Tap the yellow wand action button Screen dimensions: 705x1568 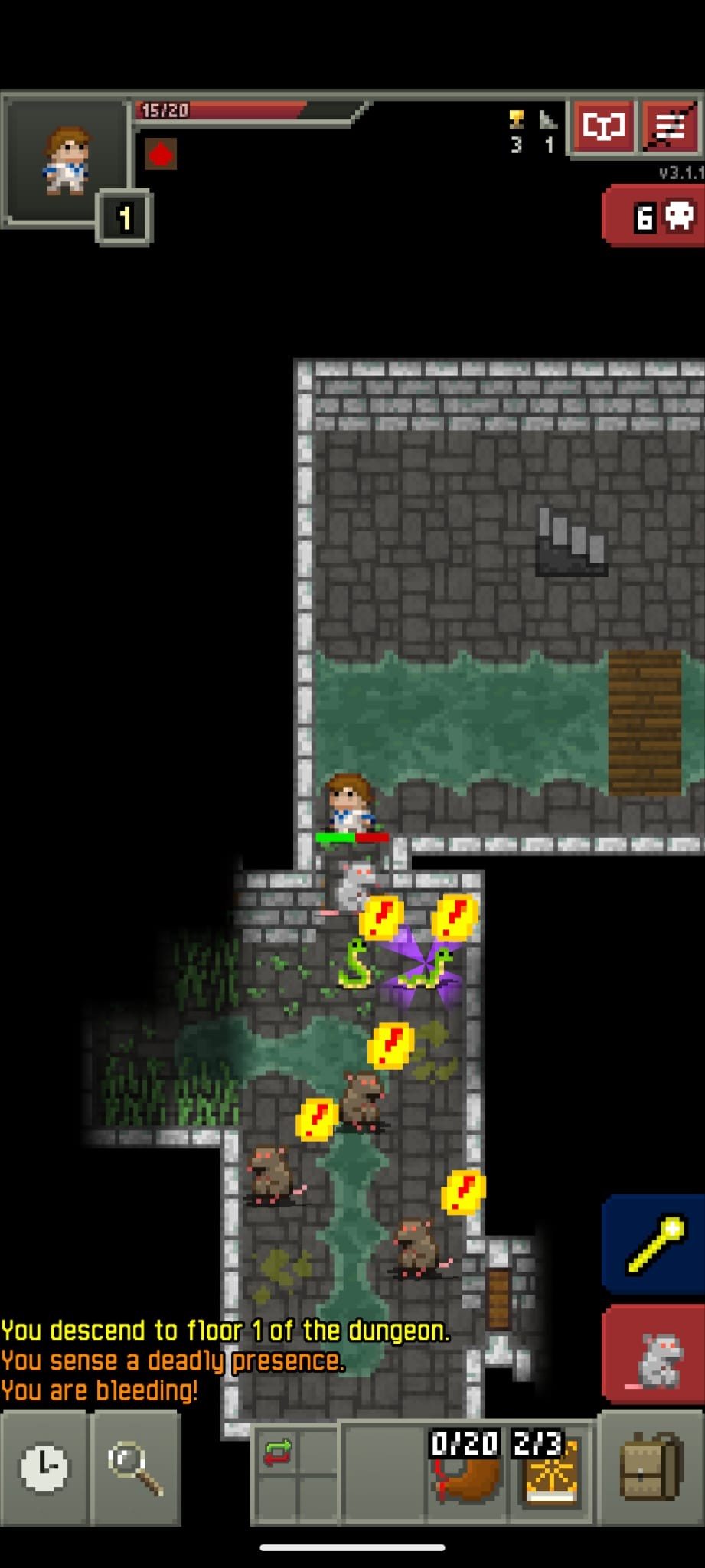coord(653,1246)
